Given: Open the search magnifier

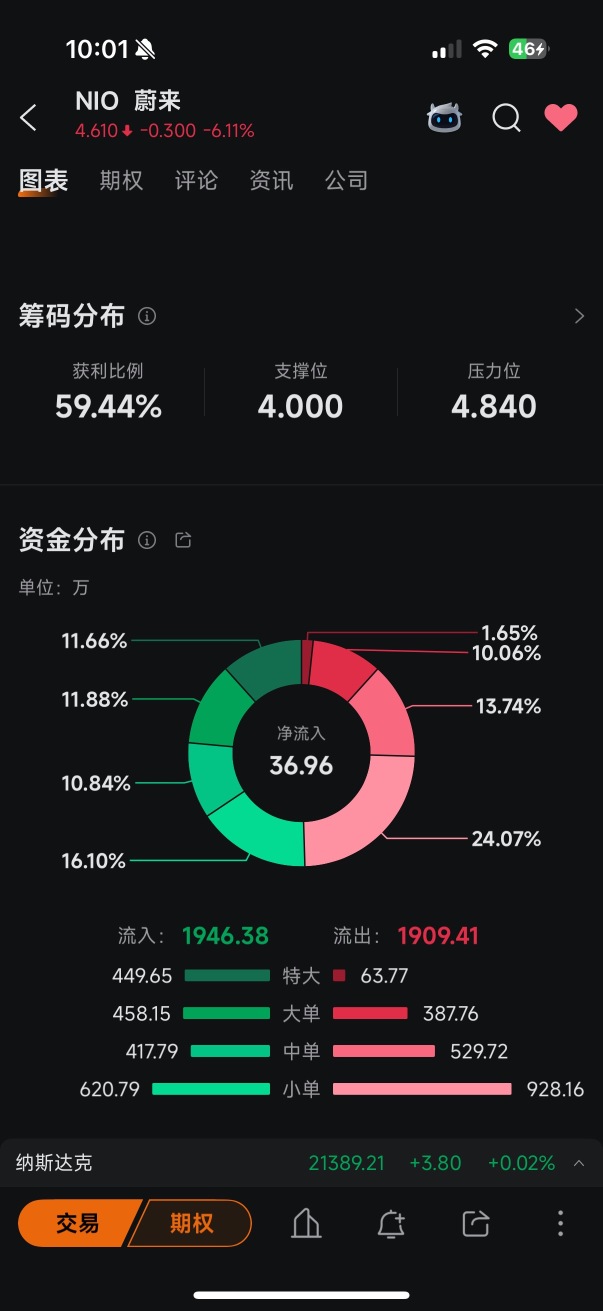Looking at the screenshot, I should coord(506,118).
